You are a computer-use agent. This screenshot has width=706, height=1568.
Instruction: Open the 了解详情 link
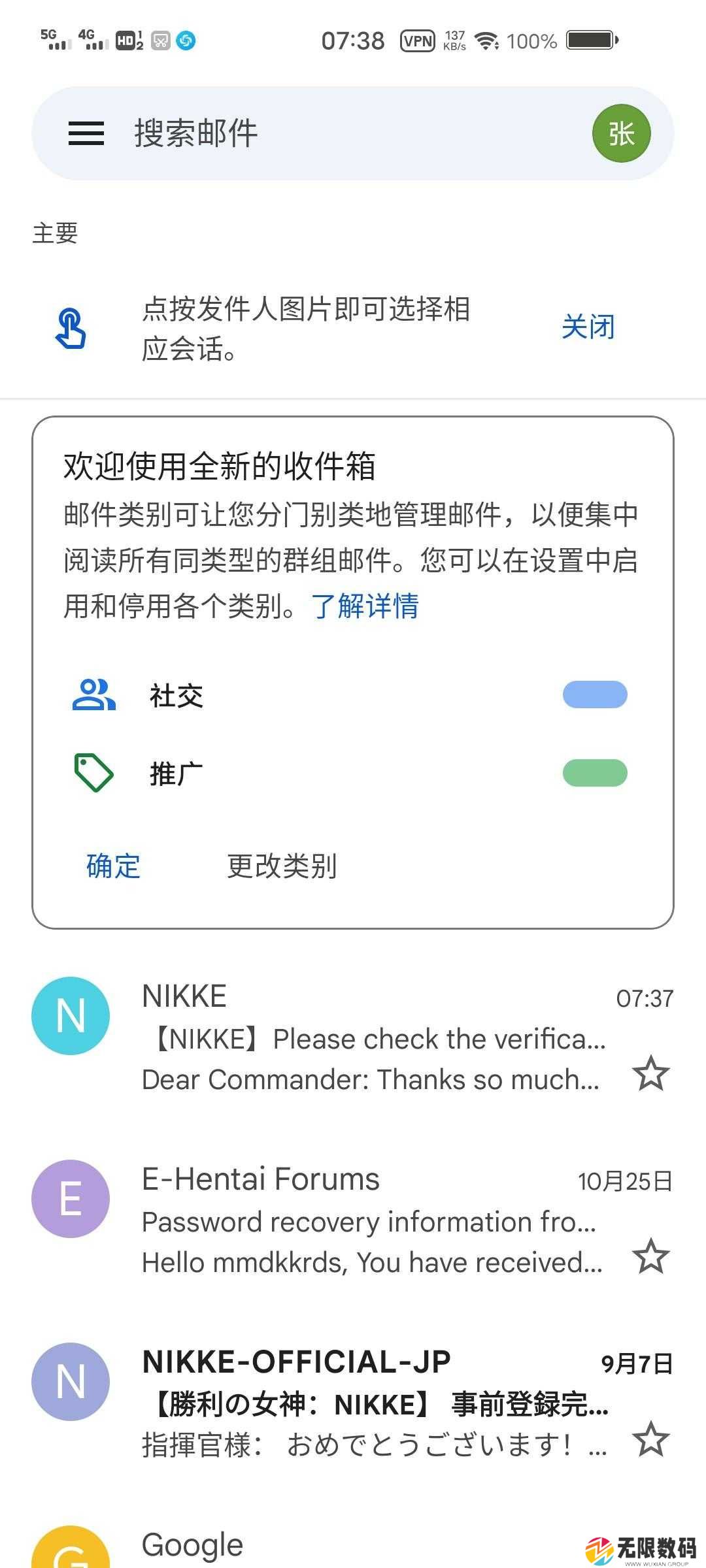tap(365, 606)
